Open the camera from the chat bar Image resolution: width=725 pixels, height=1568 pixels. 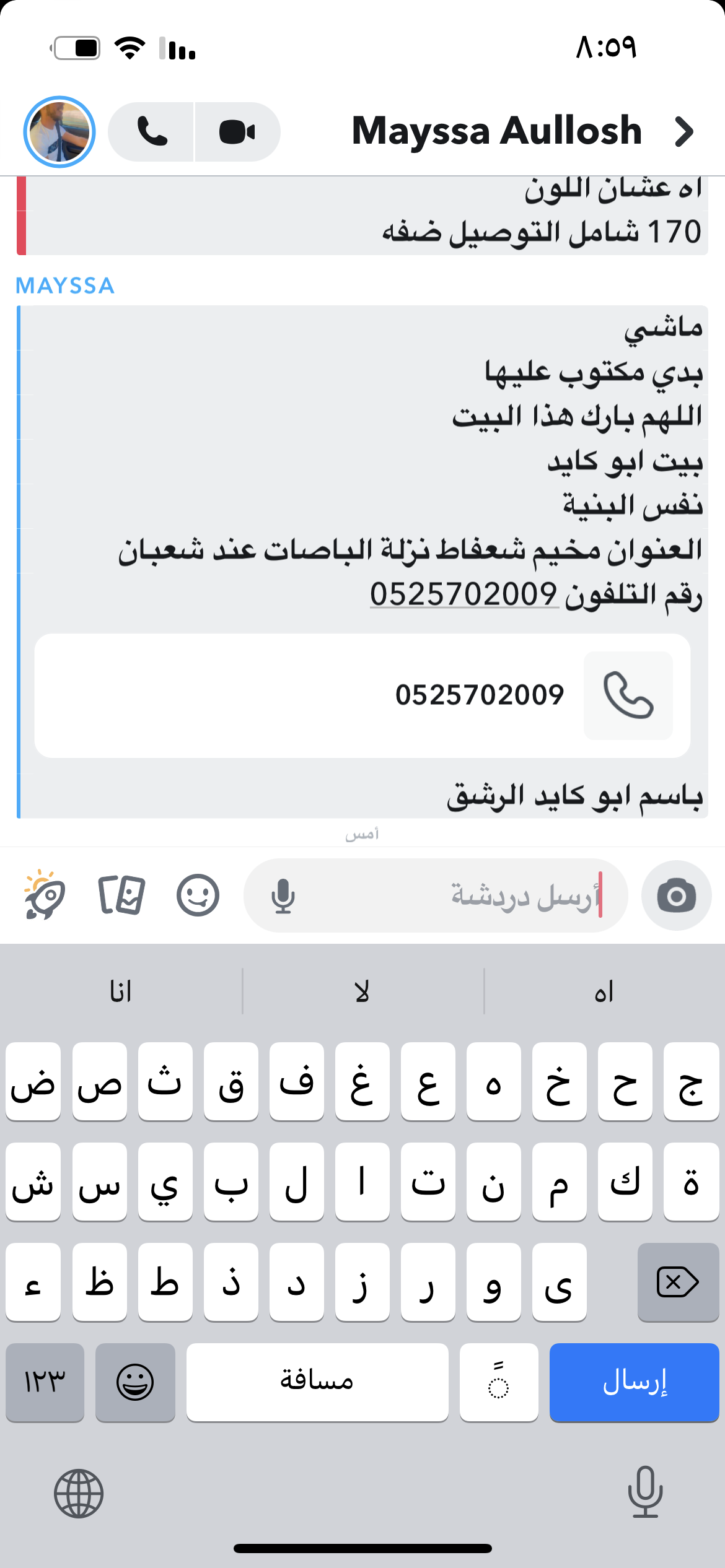pos(676,895)
